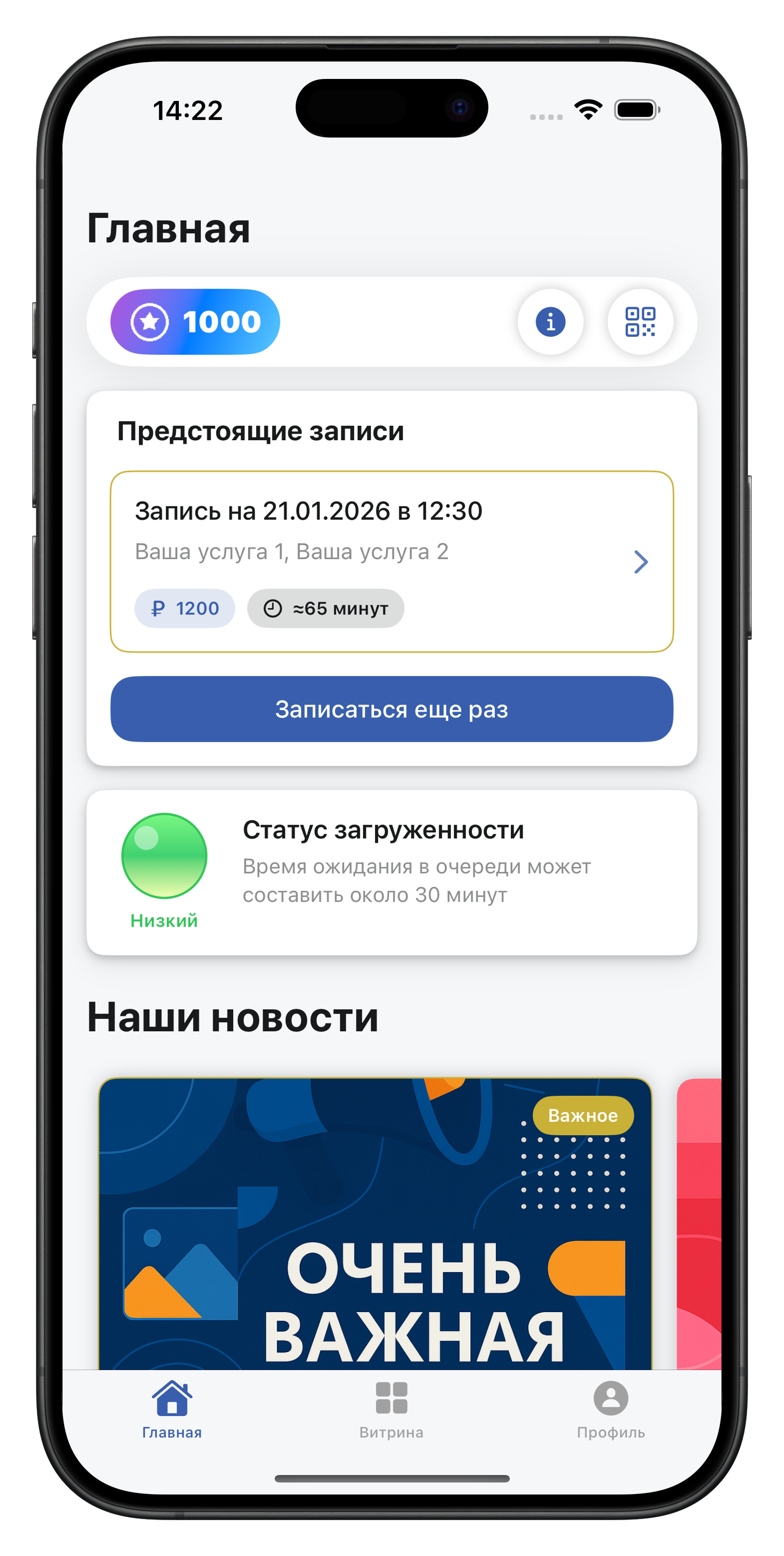Tap the 'Записаться еще раз' button

391,708
